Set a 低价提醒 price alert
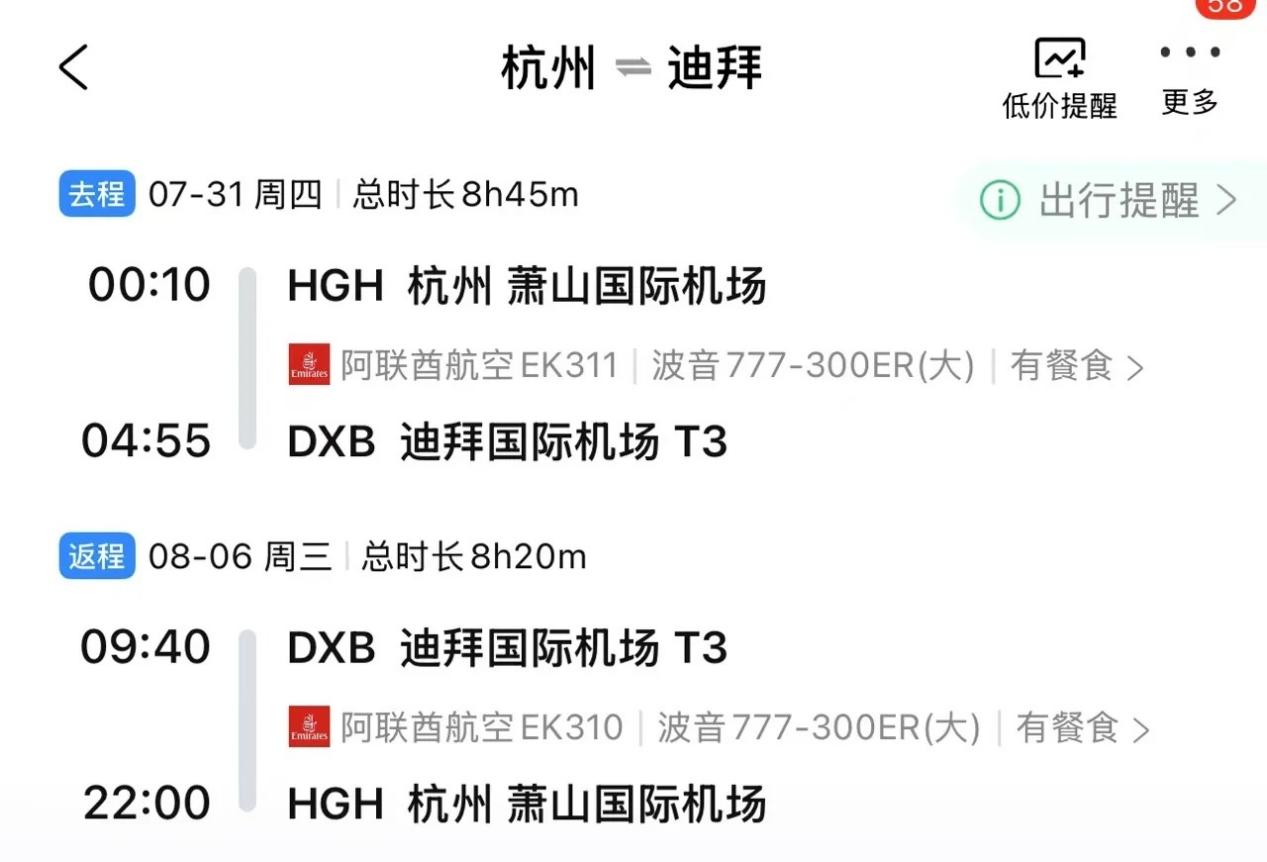 coord(1059,77)
